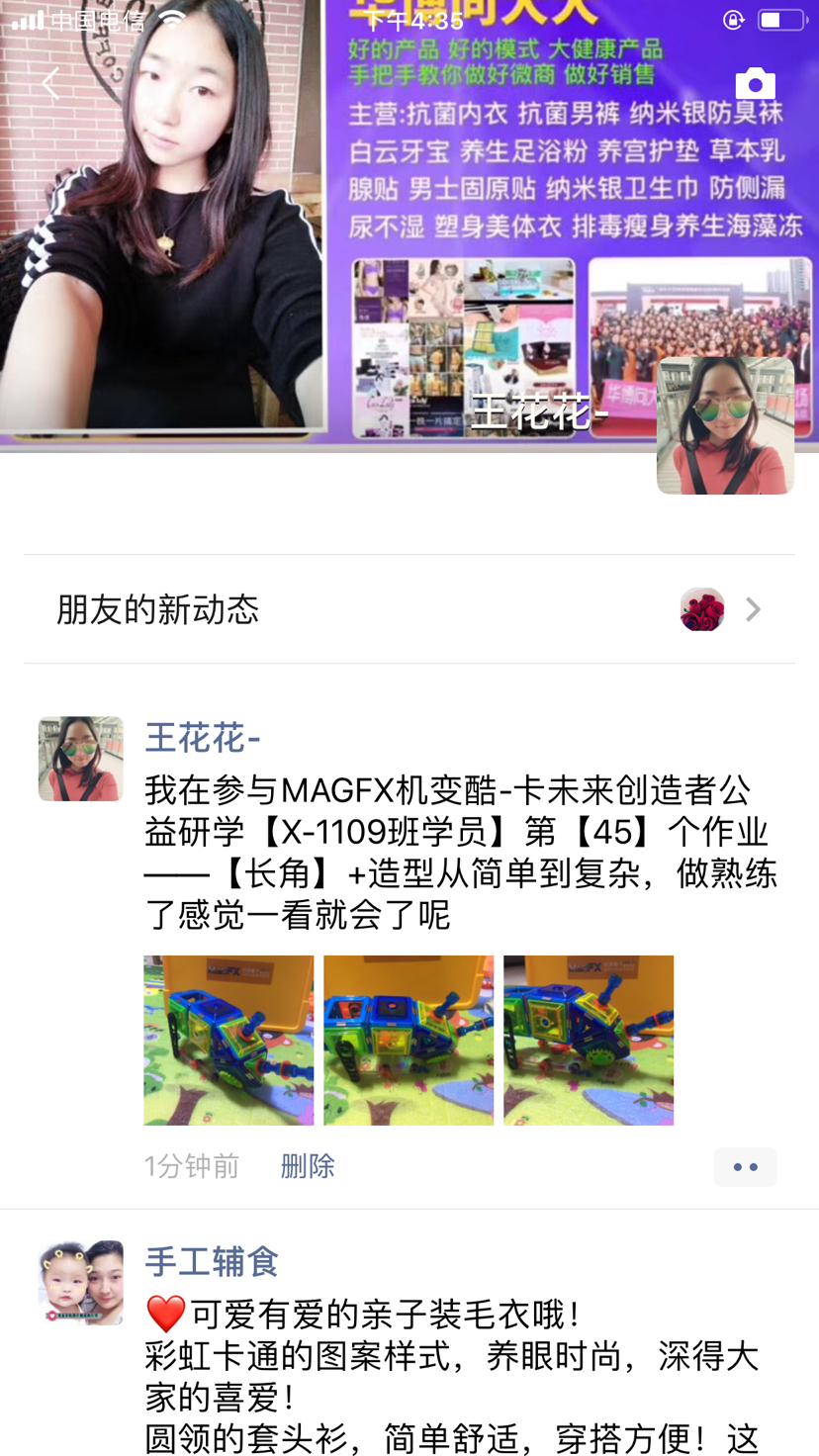
Task: Delete the post via 删除
Action: tap(308, 1166)
